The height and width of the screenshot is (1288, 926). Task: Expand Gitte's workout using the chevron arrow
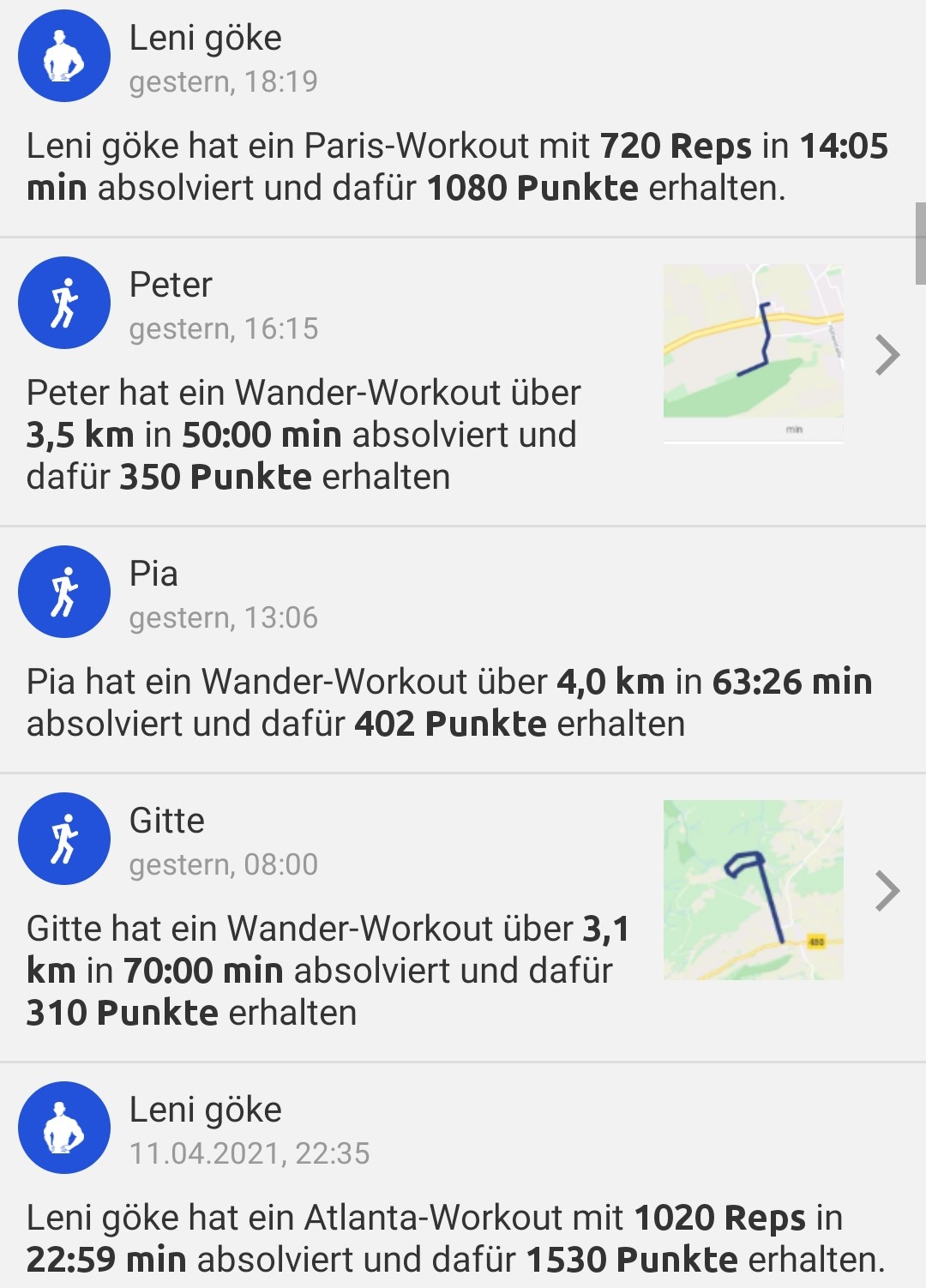[x=887, y=892]
